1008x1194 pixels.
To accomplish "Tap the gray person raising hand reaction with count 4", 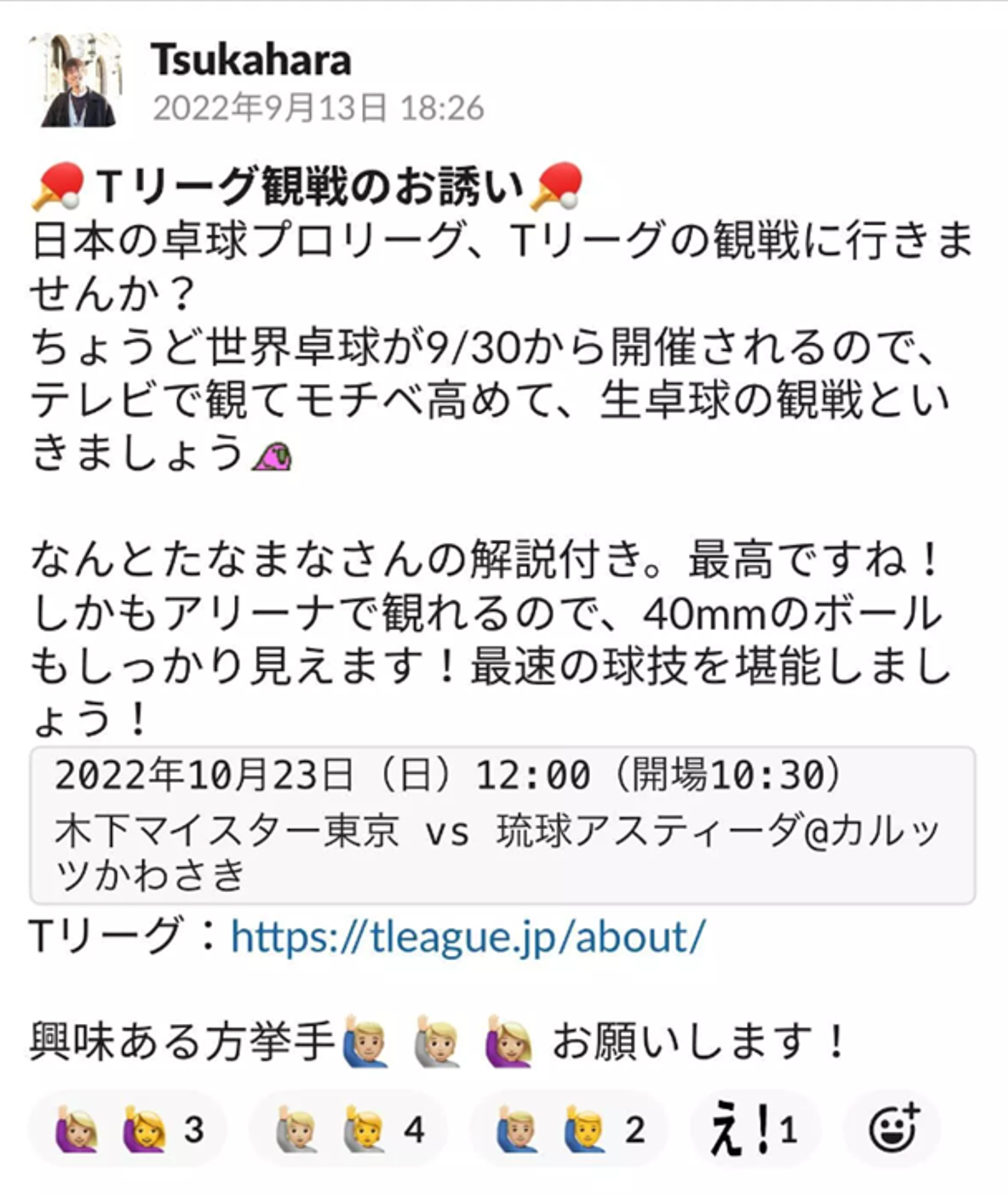I will (x=348, y=1129).
